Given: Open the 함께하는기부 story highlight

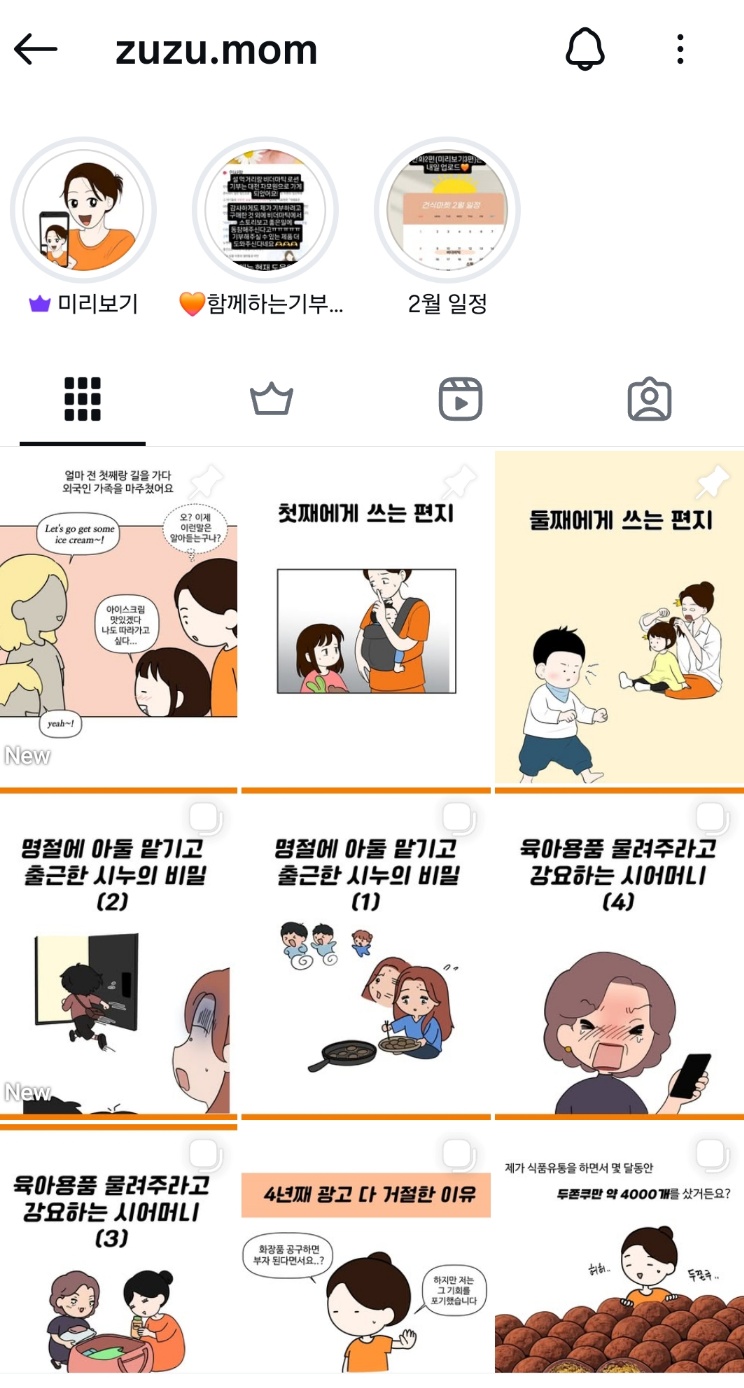Looking at the screenshot, I should (x=263, y=207).
